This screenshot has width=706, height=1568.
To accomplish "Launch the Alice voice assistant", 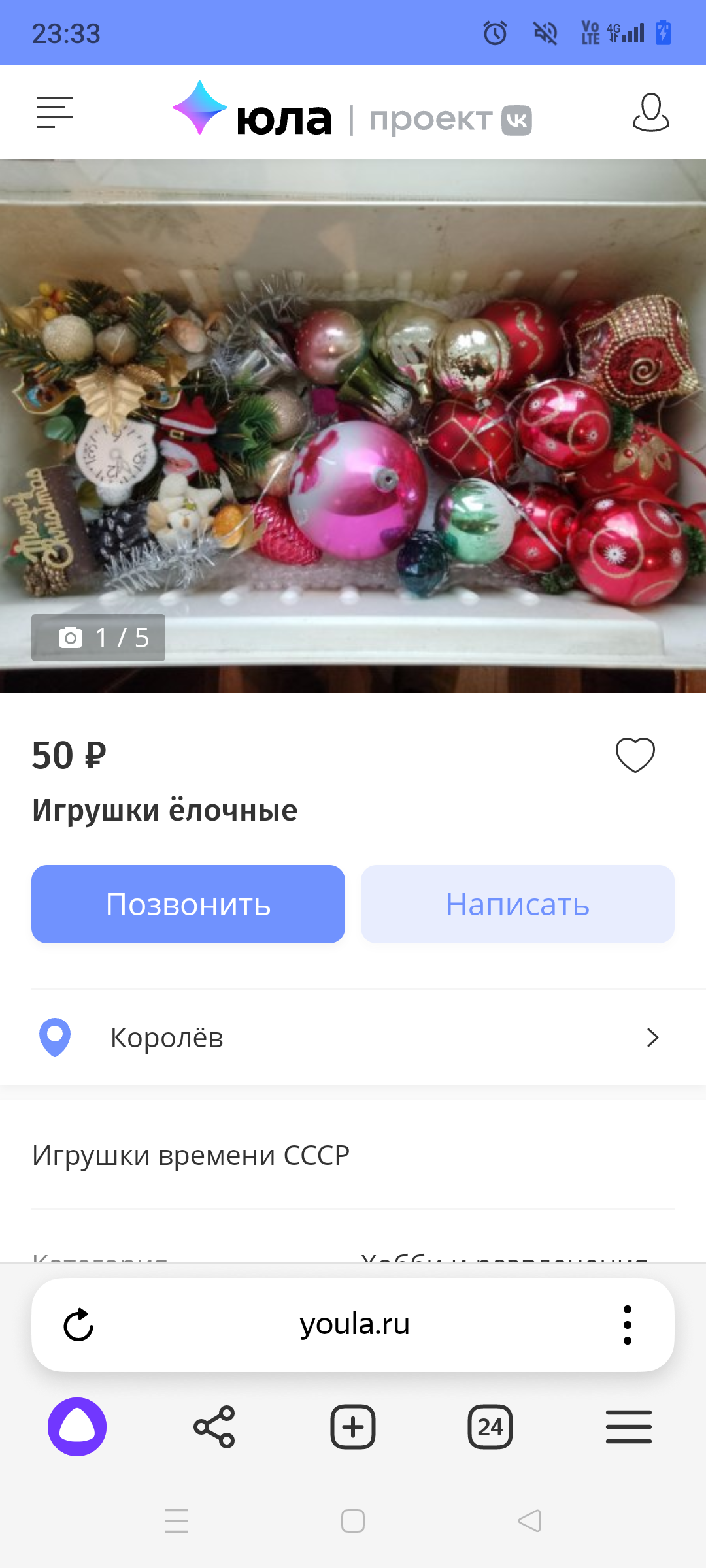I will click(77, 1427).
